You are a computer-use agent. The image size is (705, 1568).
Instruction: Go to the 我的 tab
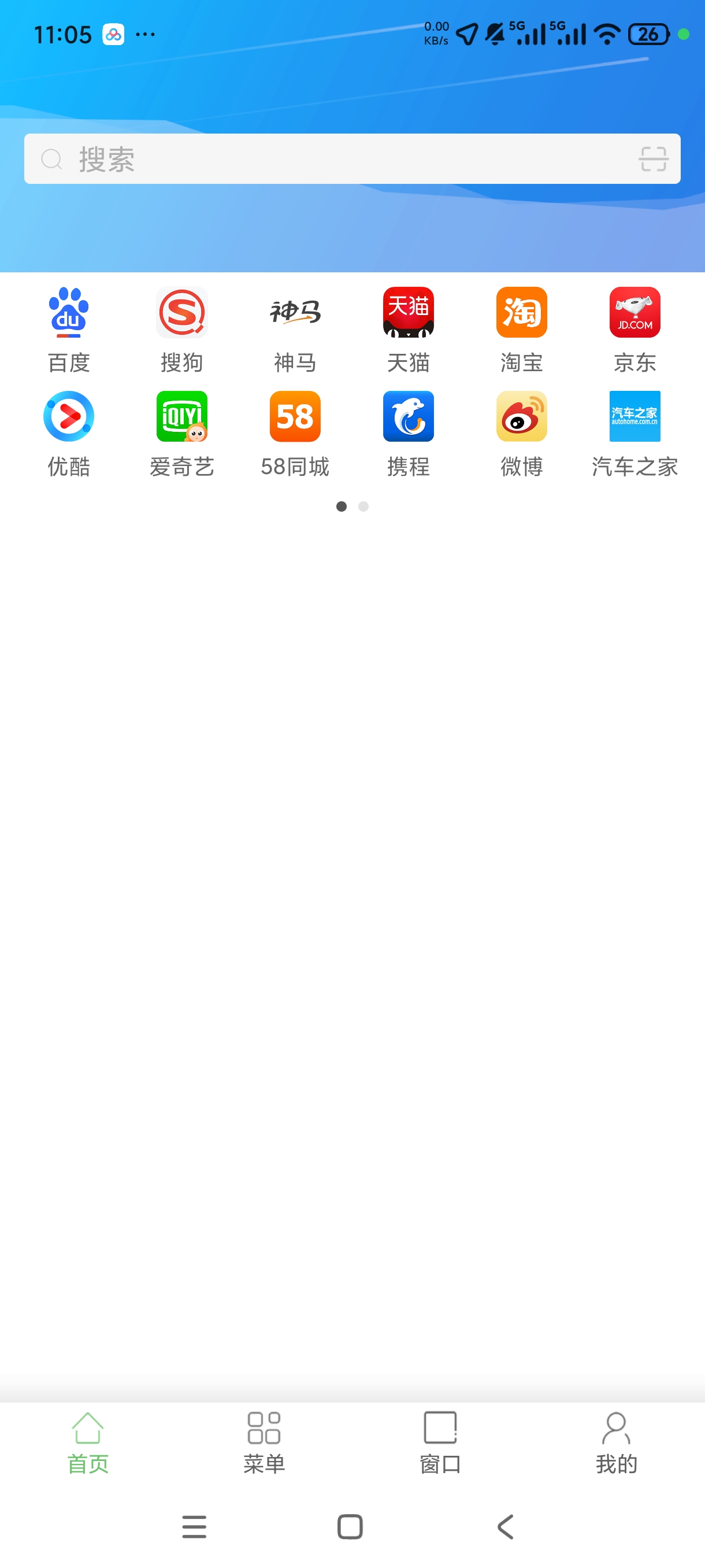click(616, 1443)
